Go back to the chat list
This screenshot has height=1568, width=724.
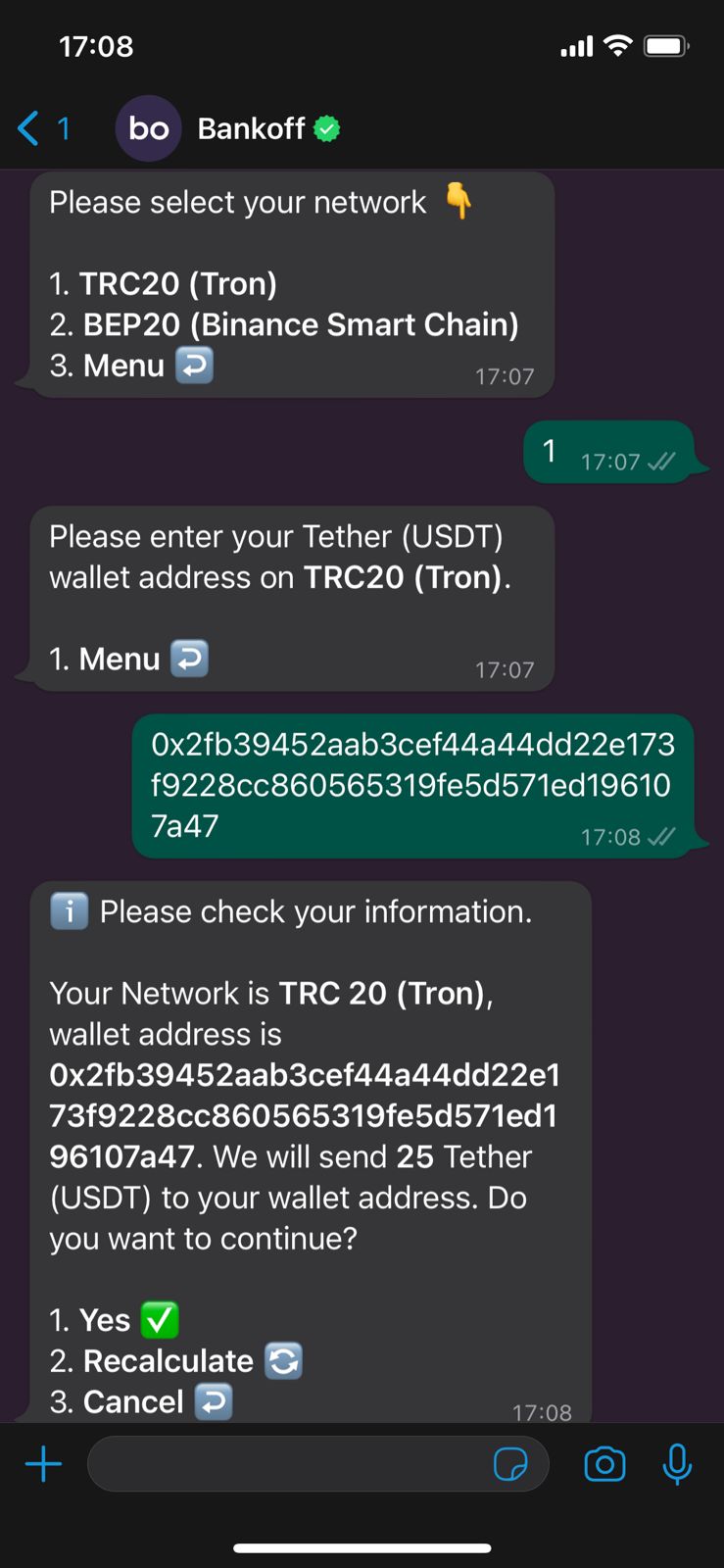click(x=42, y=128)
